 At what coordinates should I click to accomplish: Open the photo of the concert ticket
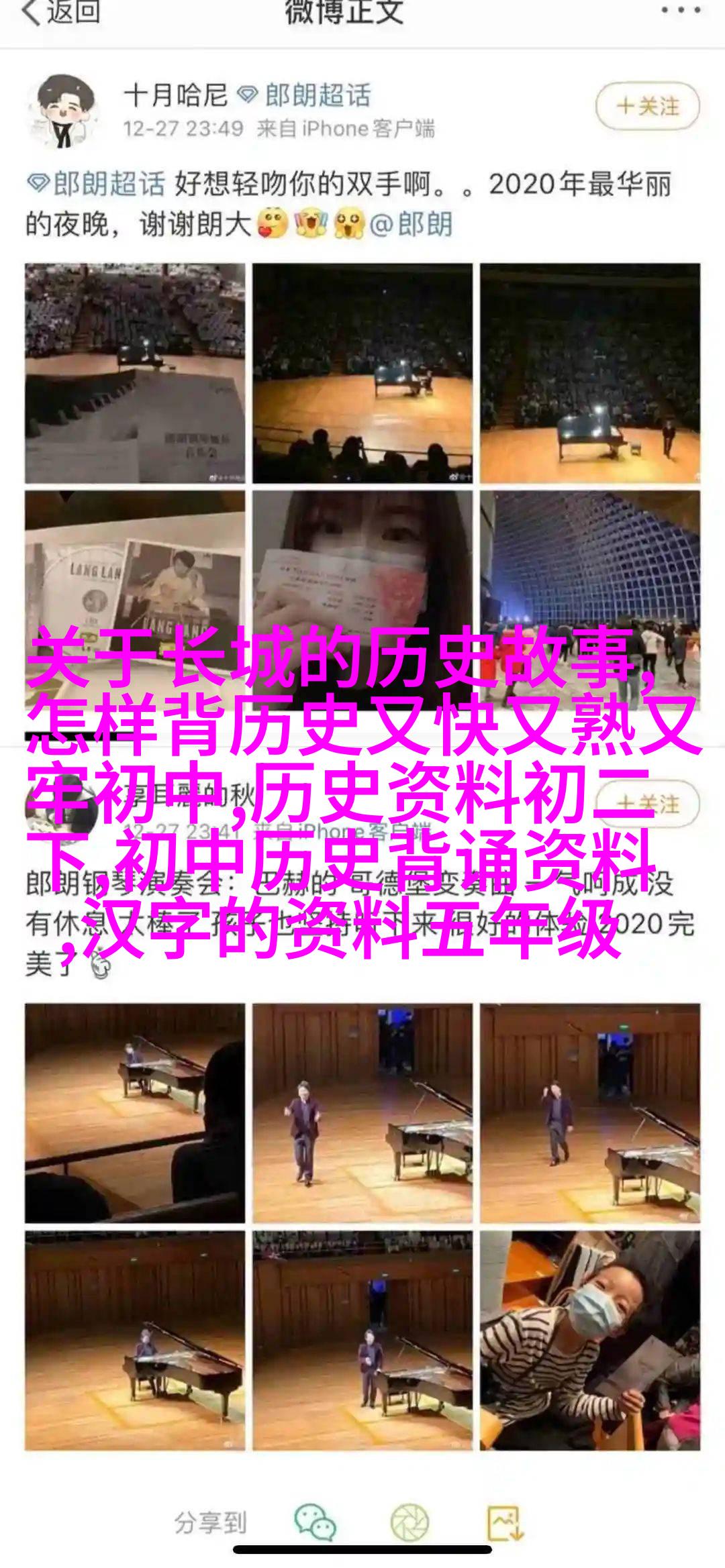[x=362, y=570]
